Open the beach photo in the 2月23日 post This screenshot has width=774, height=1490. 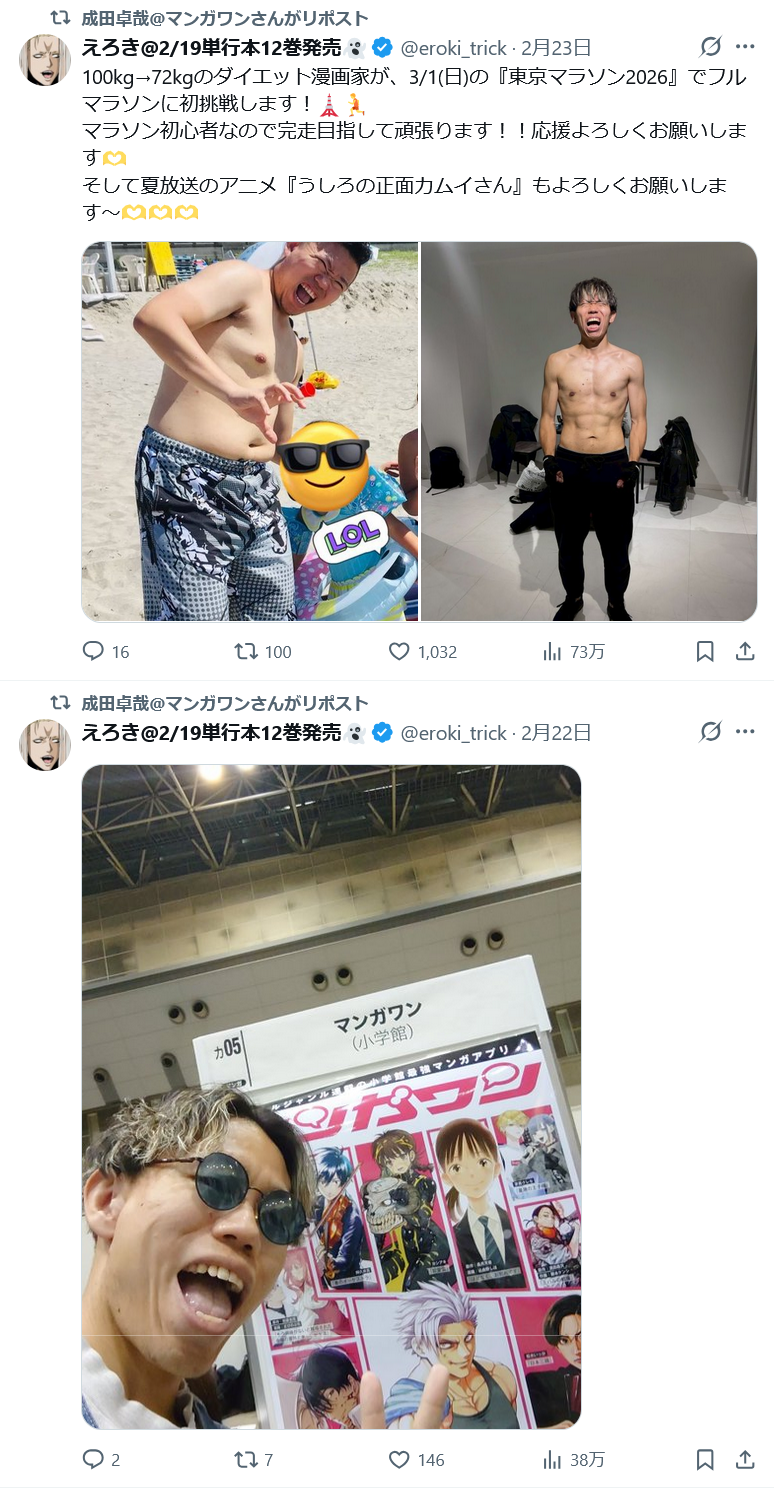tap(249, 431)
